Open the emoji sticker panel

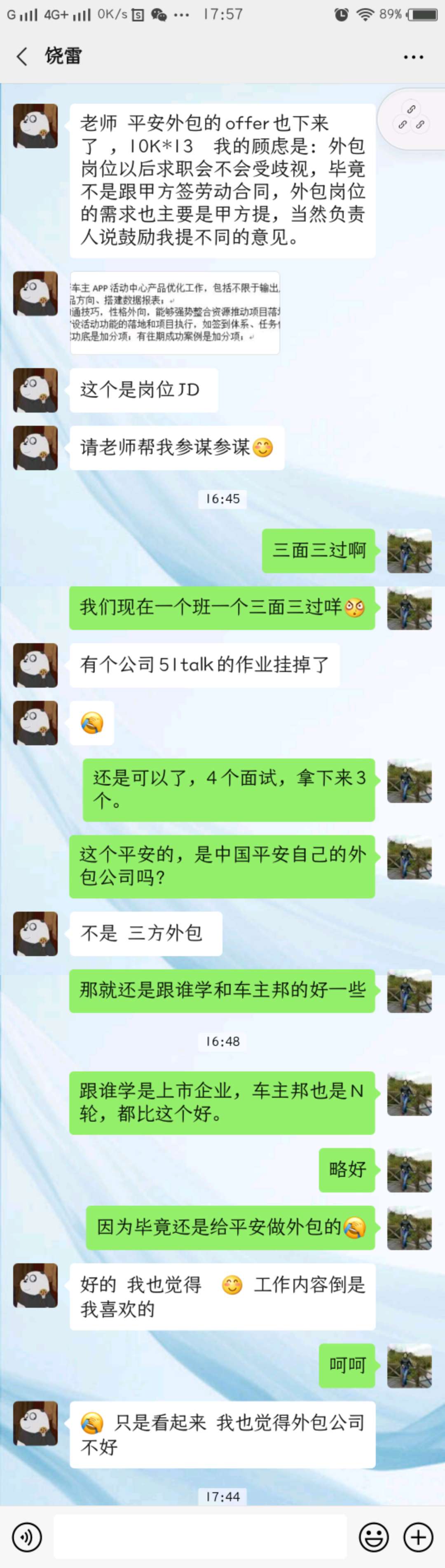coord(373,1537)
